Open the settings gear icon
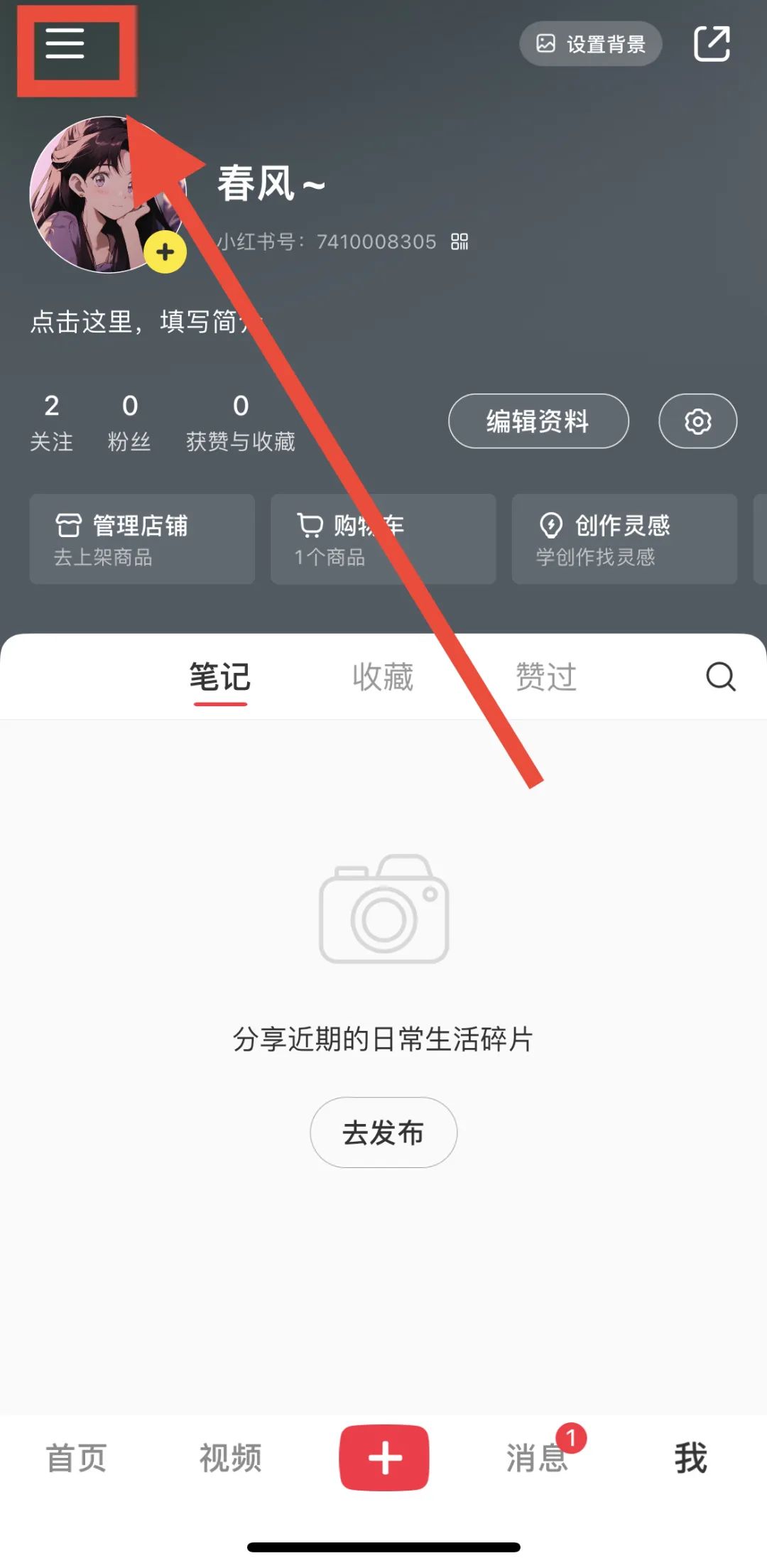Viewport: 767px width, 1568px height. (697, 421)
